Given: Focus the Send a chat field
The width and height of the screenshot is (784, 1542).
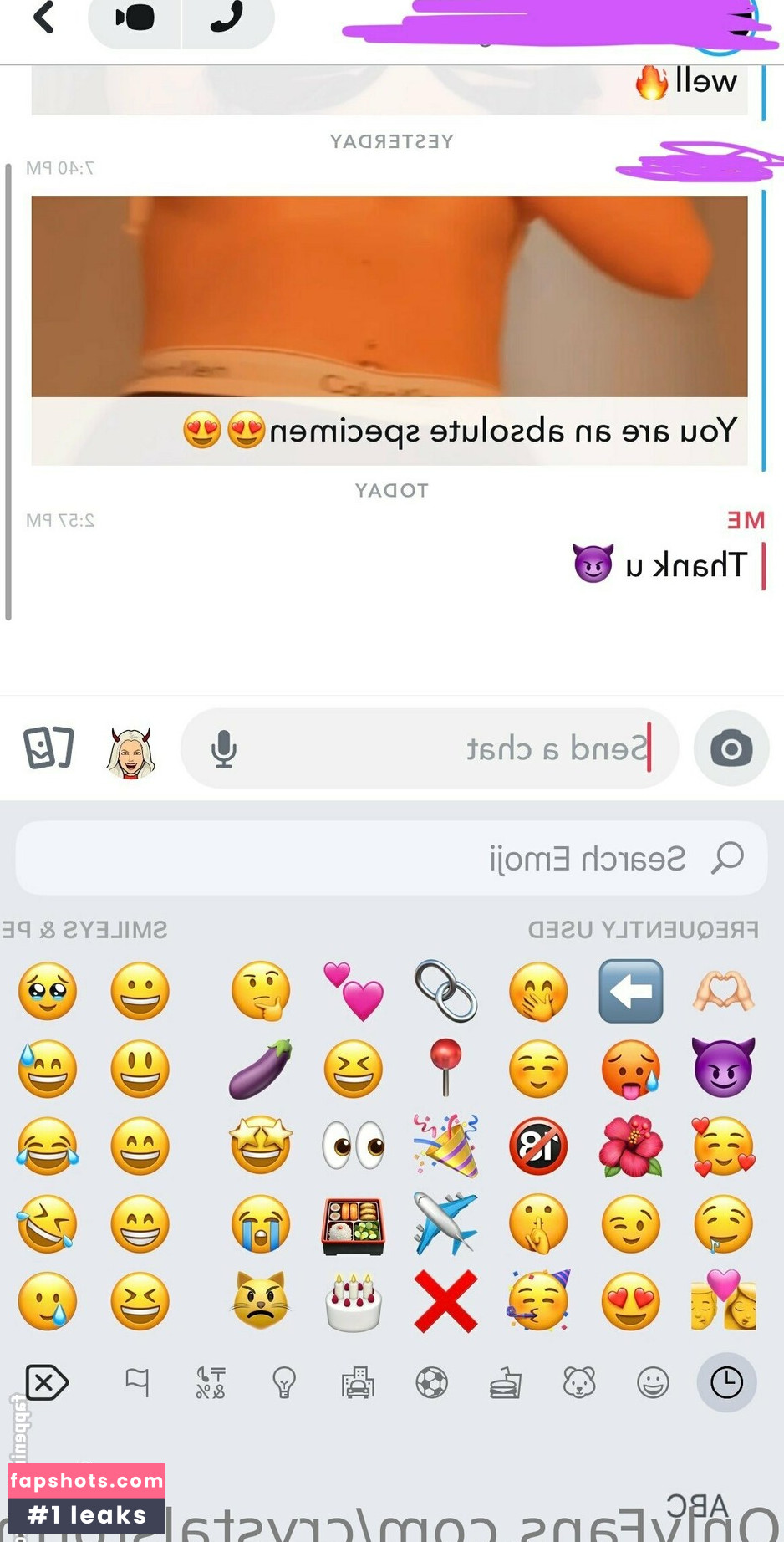Looking at the screenshot, I should 430,748.
